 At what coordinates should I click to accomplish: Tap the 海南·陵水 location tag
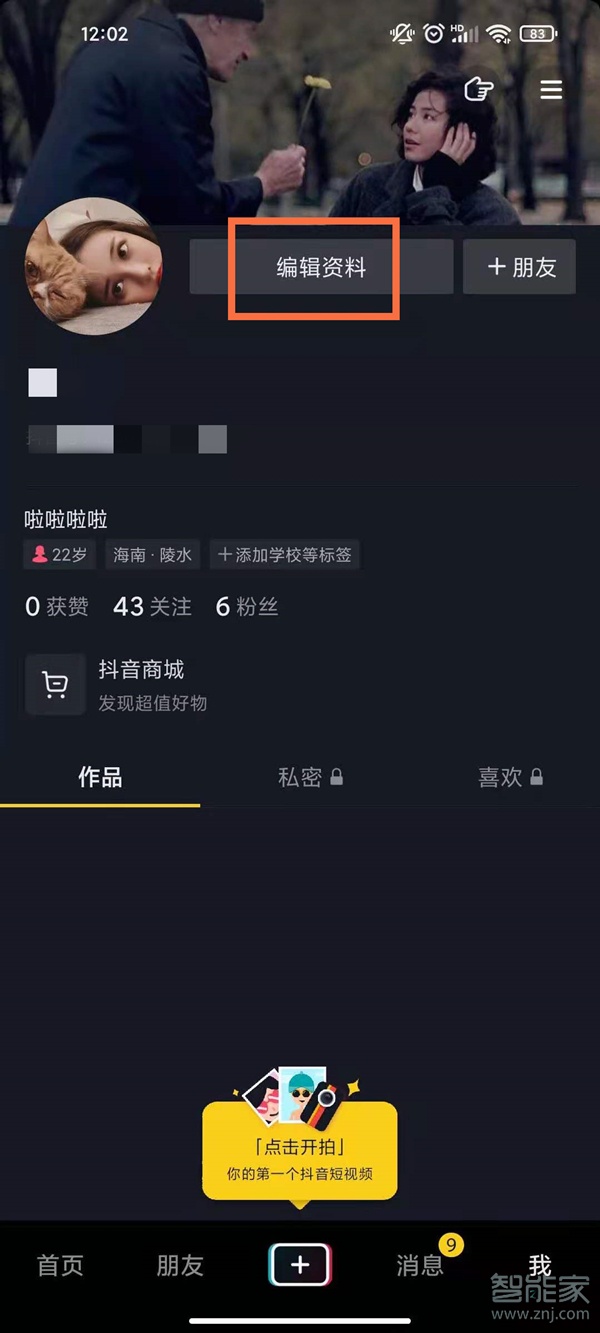(153, 555)
